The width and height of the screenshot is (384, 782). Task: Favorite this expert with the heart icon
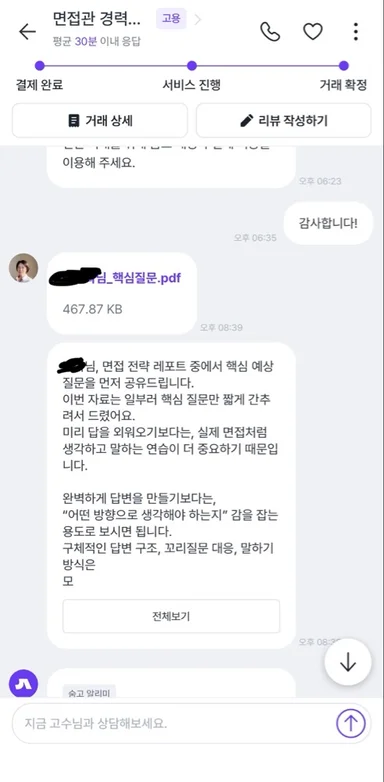[313, 31]
